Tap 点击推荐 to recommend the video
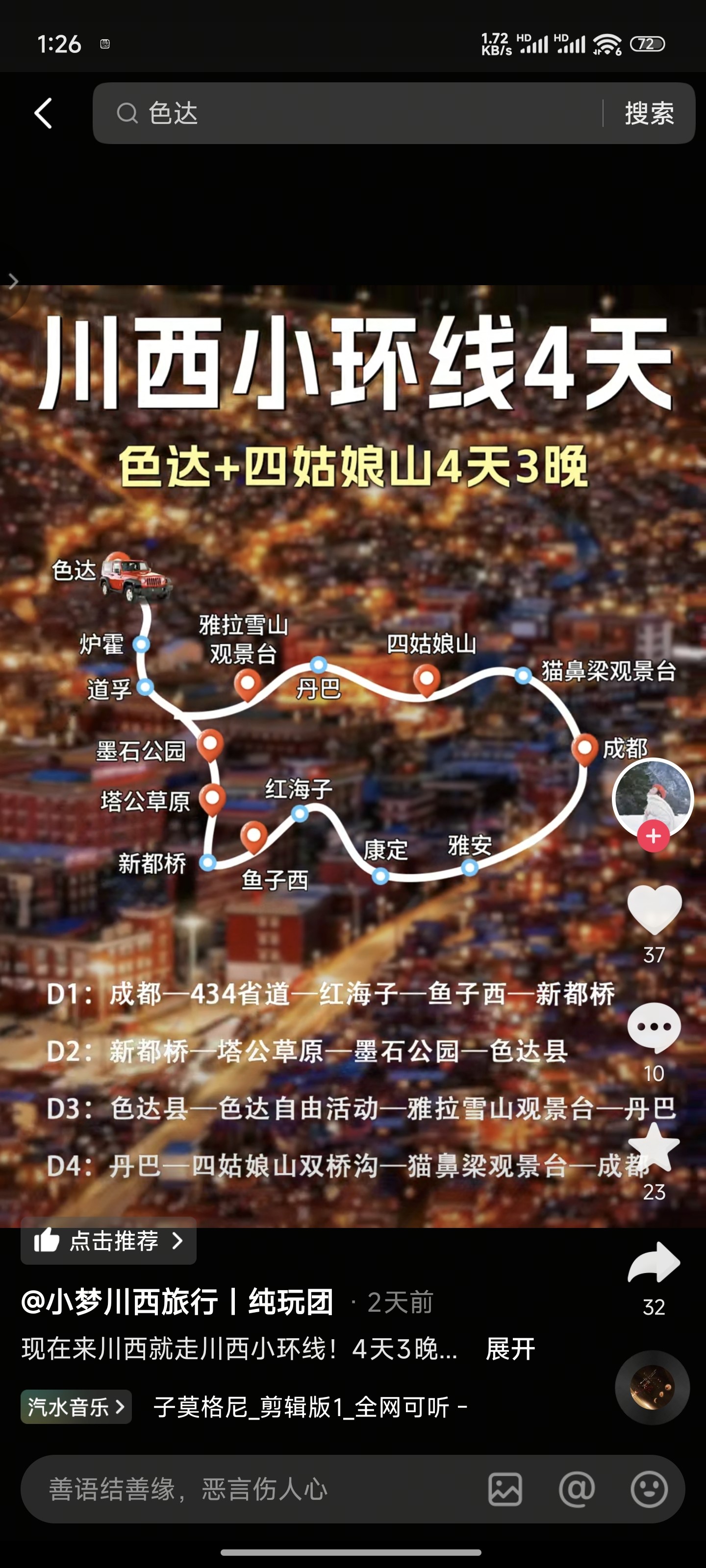The image size is (706, 1568). click(108, 1241)
